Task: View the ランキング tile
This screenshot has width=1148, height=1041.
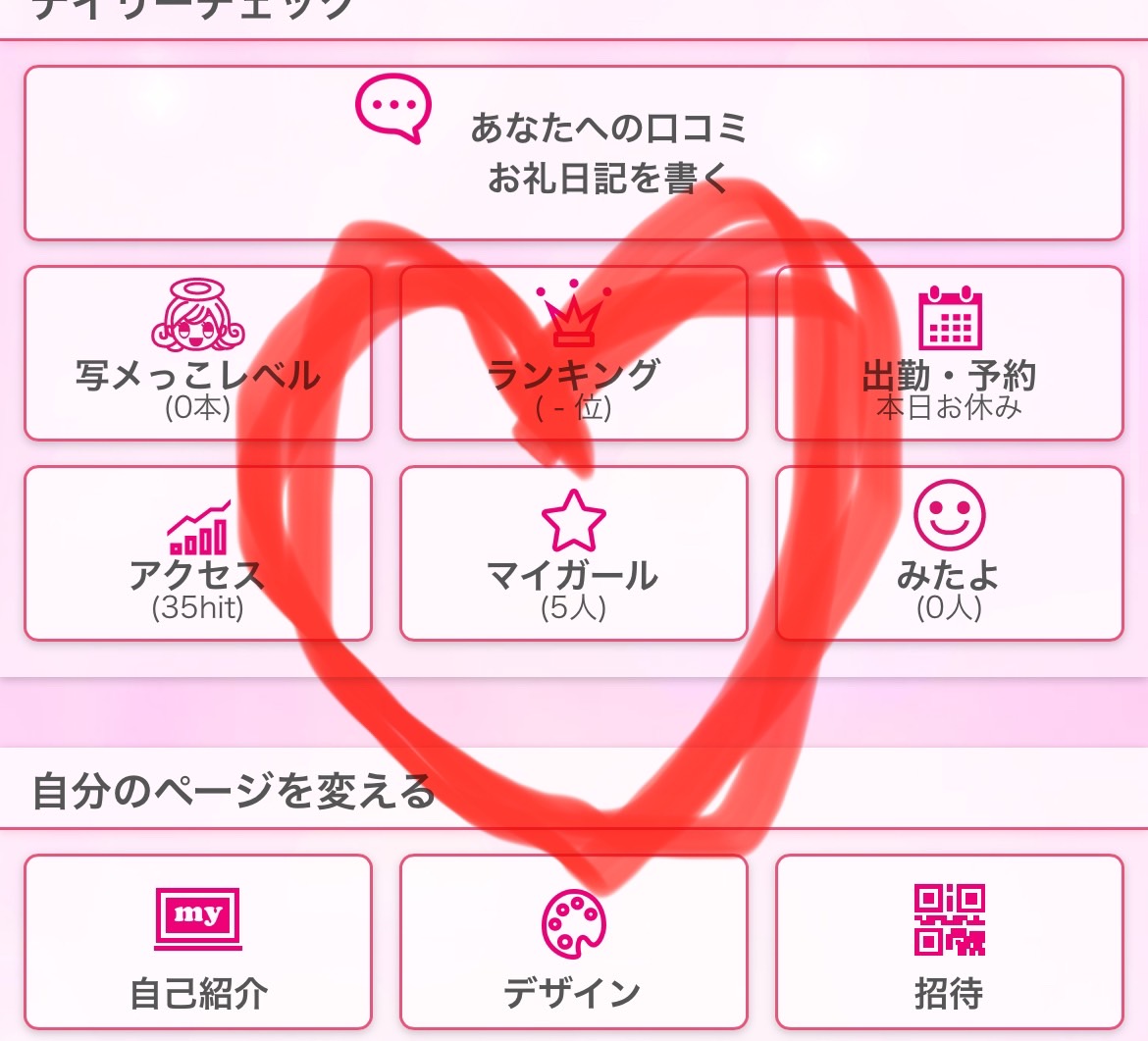Action: click(573, 353)
